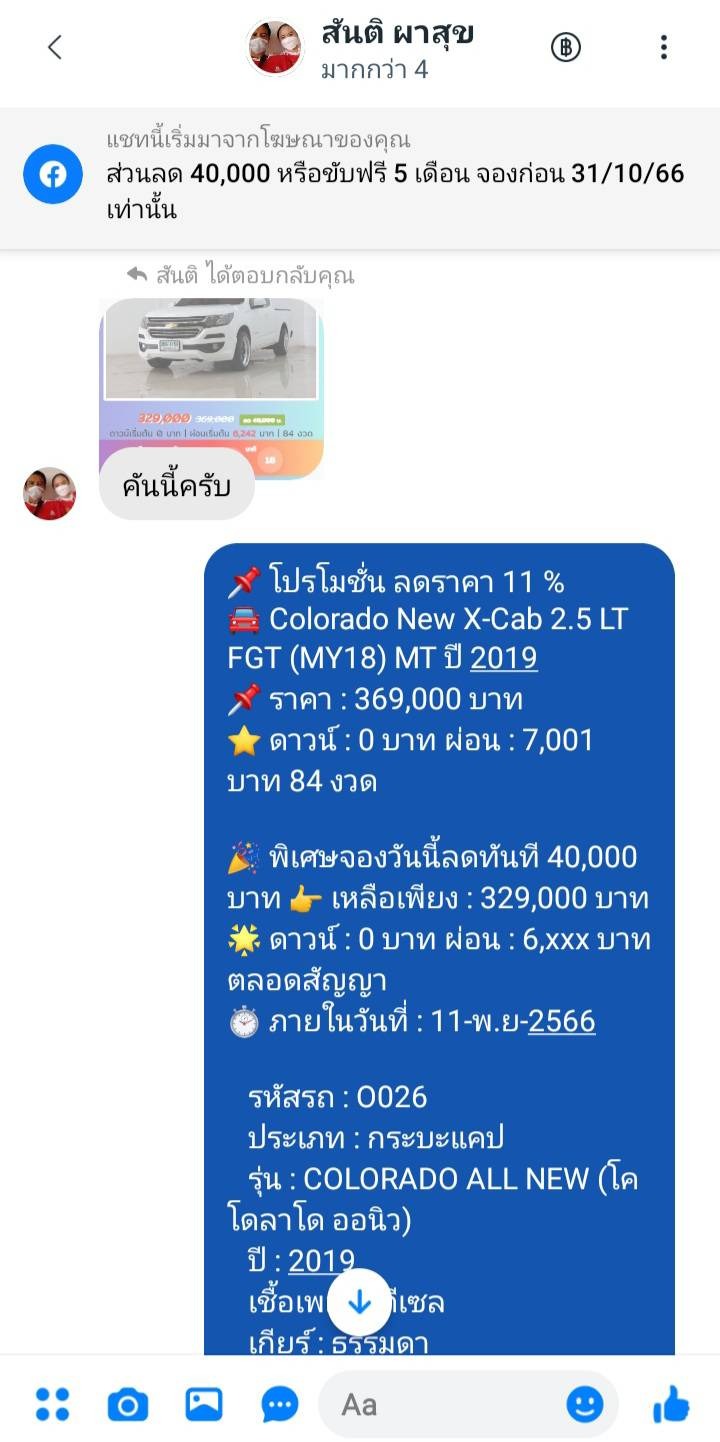Image resolution: width=720 pixels, height=1442 pixels.
Task: Send a thumbs-up like
Action: [671, 1405]
